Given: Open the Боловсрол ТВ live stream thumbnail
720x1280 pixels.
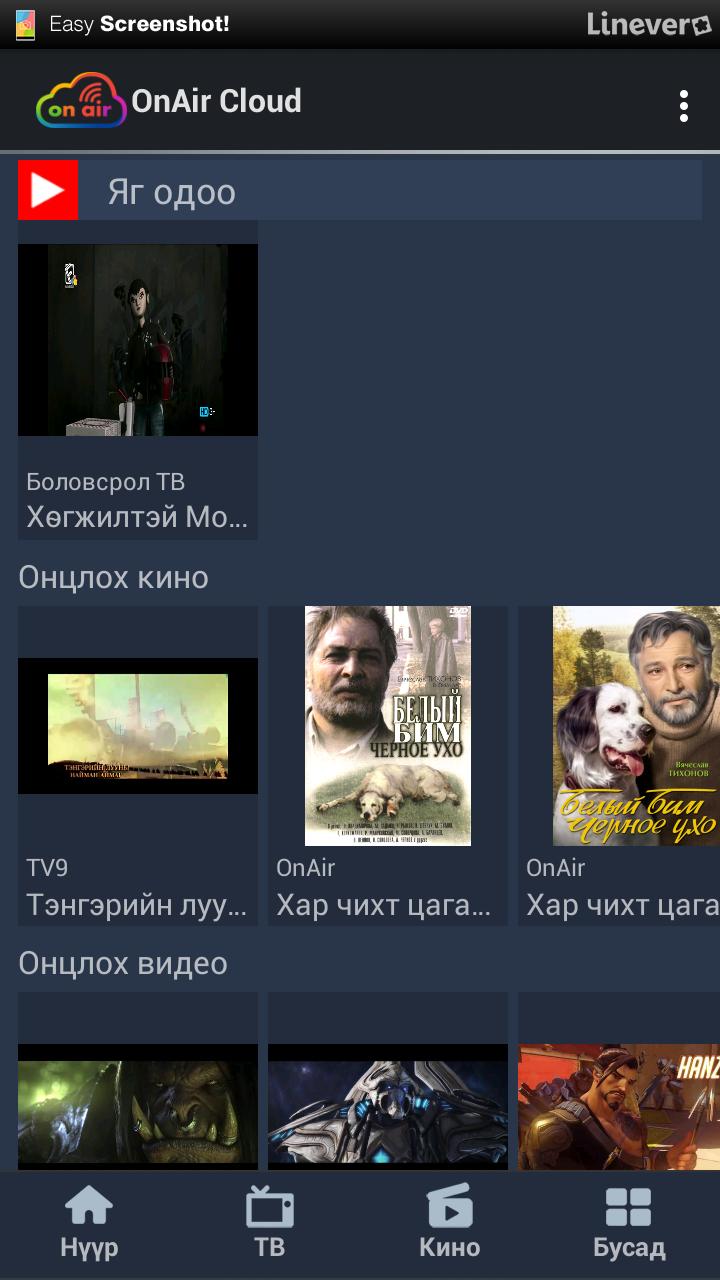Looking at the screenshot, I should click(x=137, y=338).
